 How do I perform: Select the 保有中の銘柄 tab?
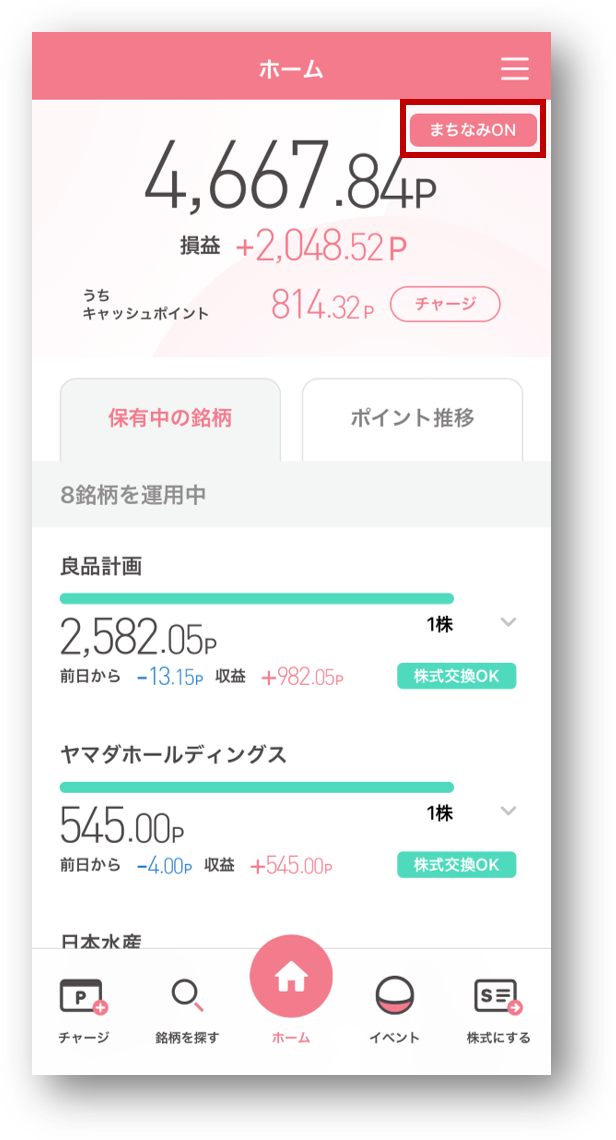(x=171, y=419)
